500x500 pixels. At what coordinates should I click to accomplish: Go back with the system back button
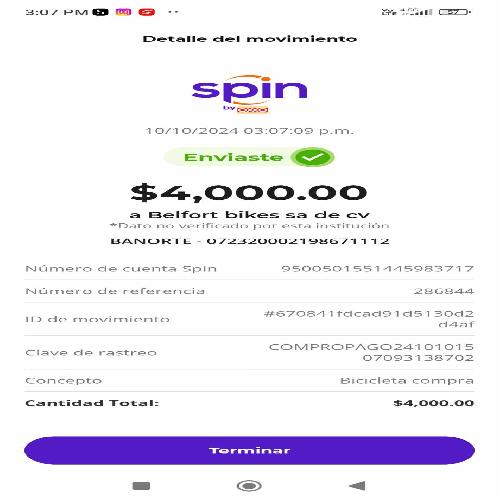click(x=357, y=486)
